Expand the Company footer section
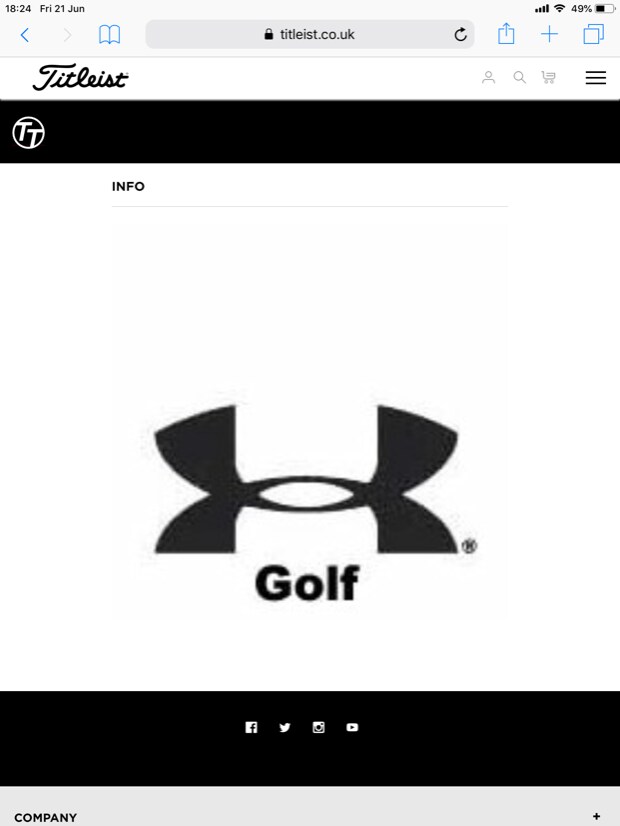 point(596,816)
